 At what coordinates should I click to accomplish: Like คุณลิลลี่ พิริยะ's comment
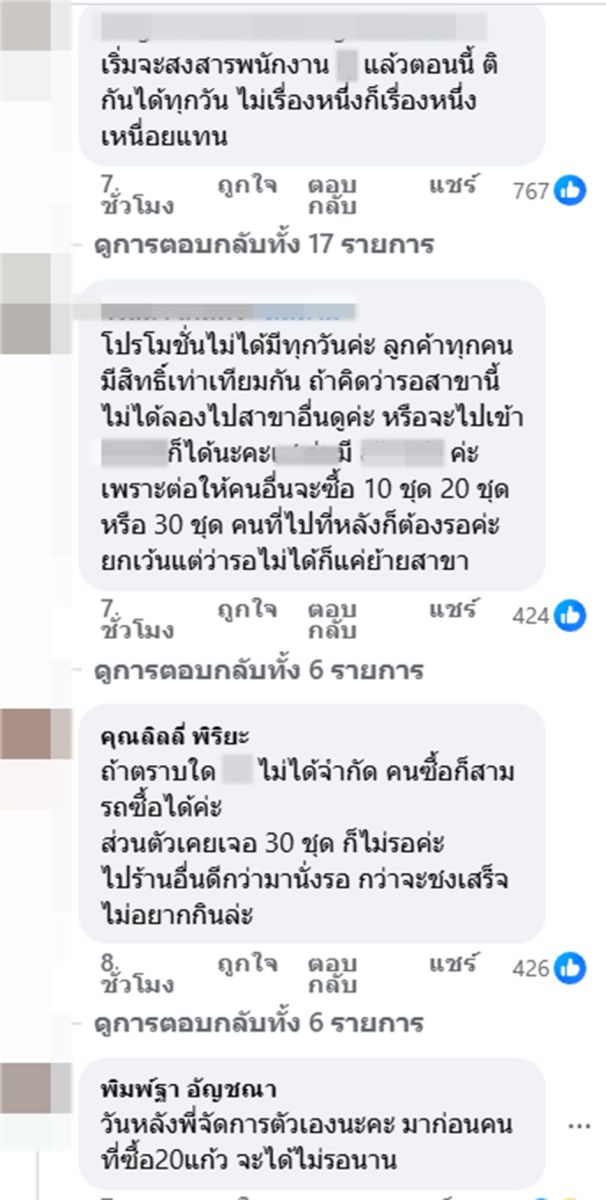pyautogui.click(x=246, y=963)
